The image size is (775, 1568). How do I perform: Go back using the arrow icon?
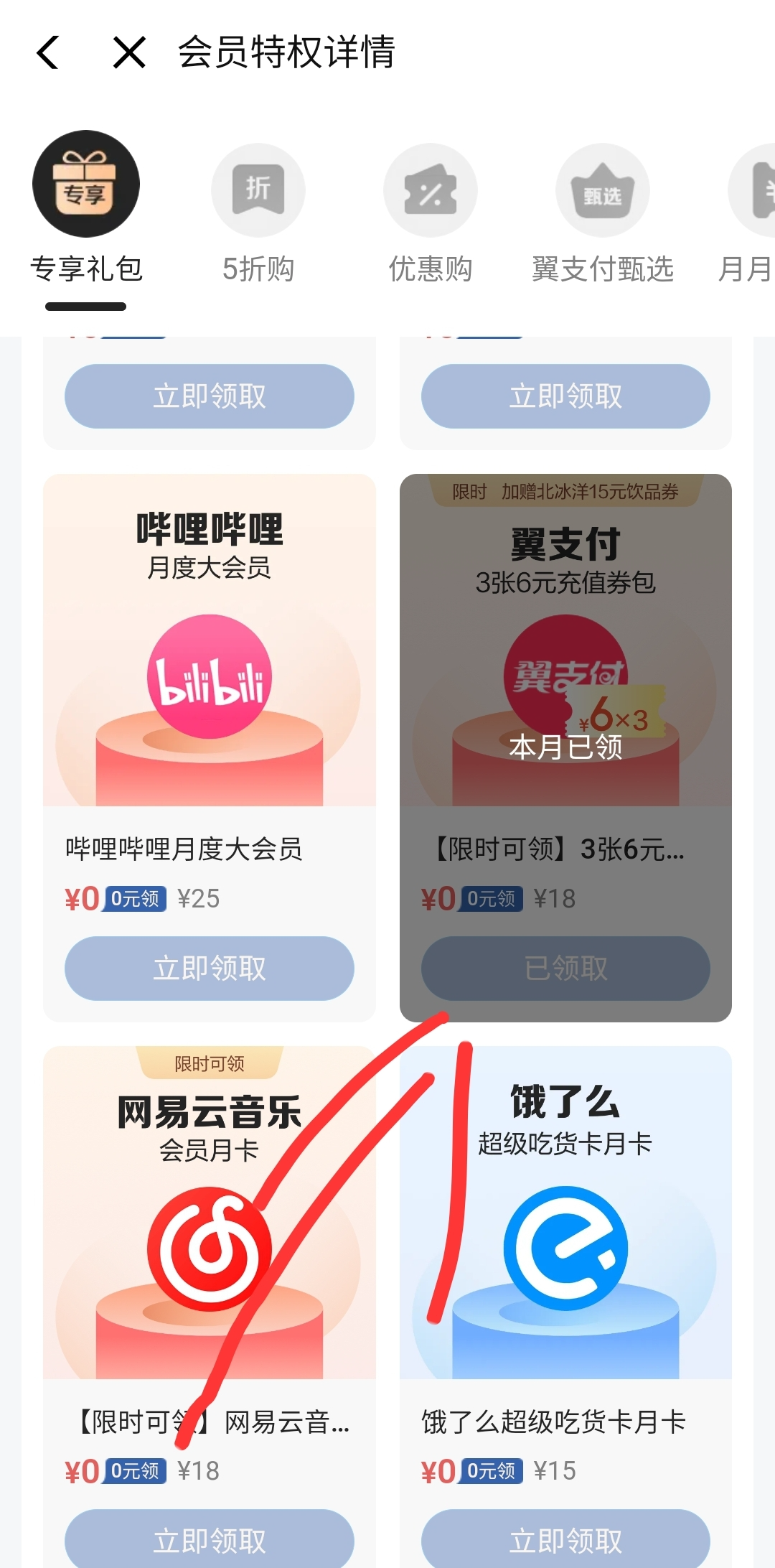(48, 52)
